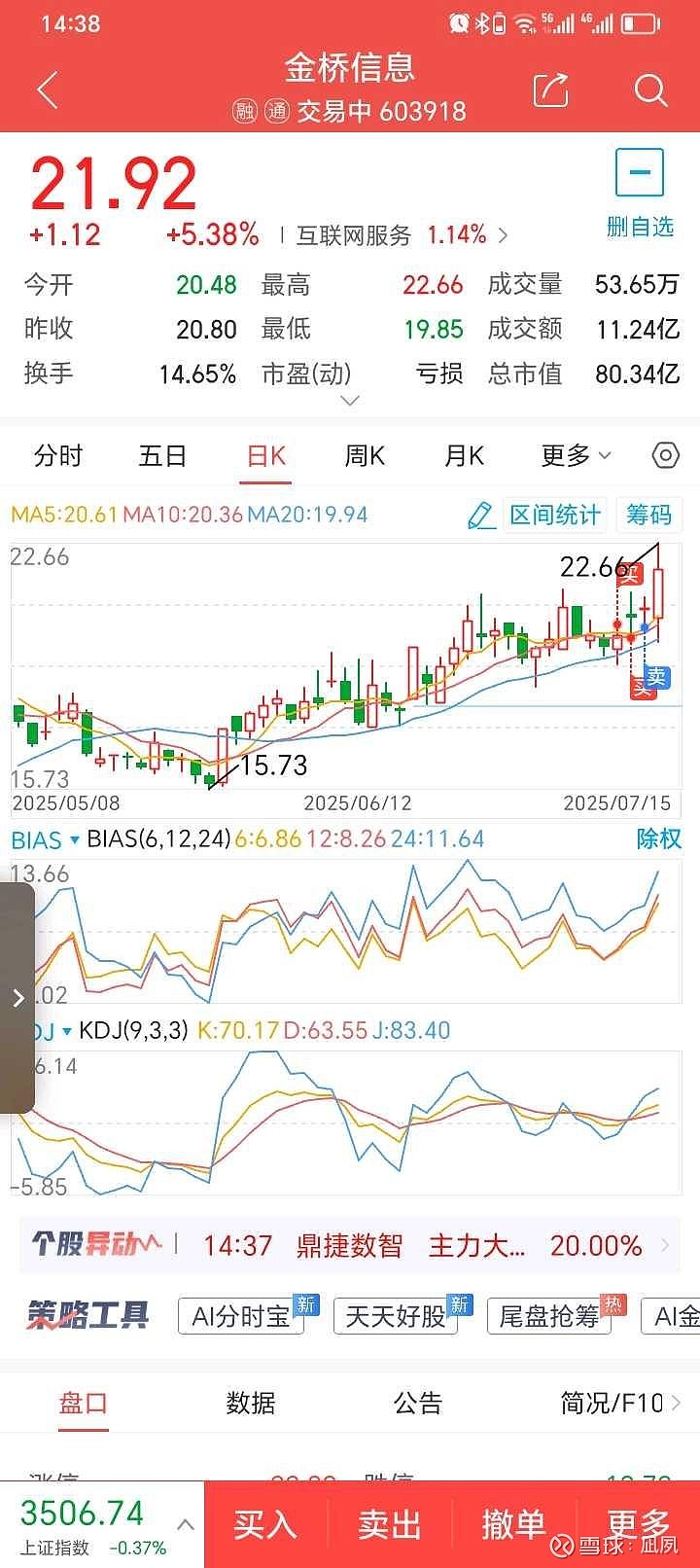
Task: Select the 周K chart tab
Action: (365, 455)
